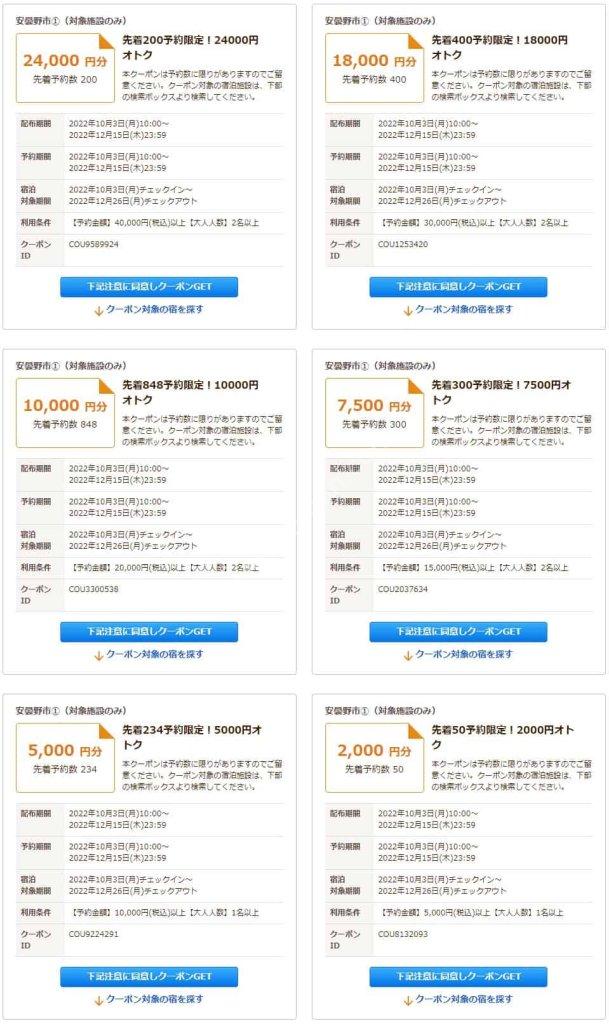Open lodging search under 2,000 yen coupon
This screenshot has height=1024, width=609.
458,999
